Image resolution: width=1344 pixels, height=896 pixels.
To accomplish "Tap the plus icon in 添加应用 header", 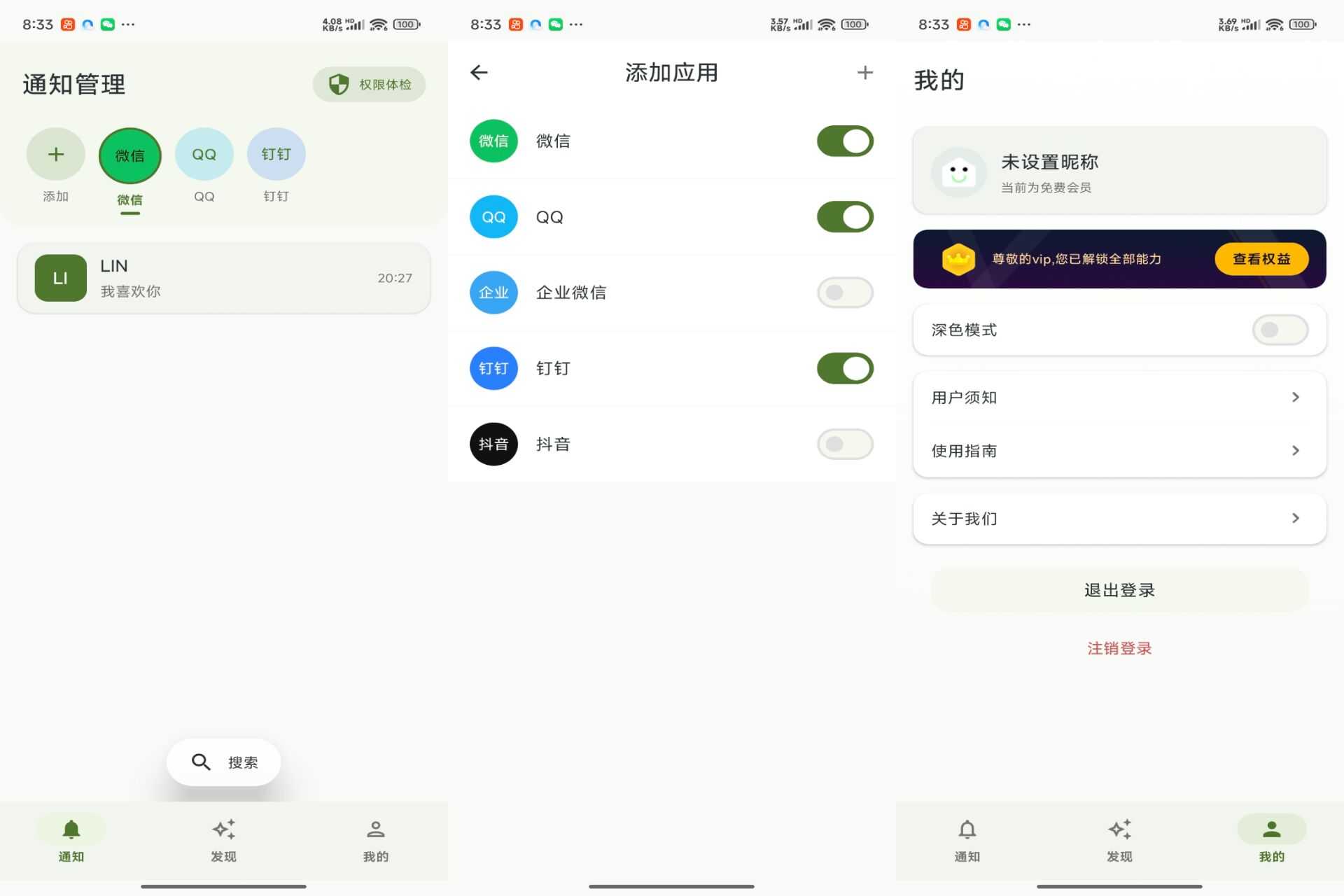I will pyautogui.click(x=864, y=73).
